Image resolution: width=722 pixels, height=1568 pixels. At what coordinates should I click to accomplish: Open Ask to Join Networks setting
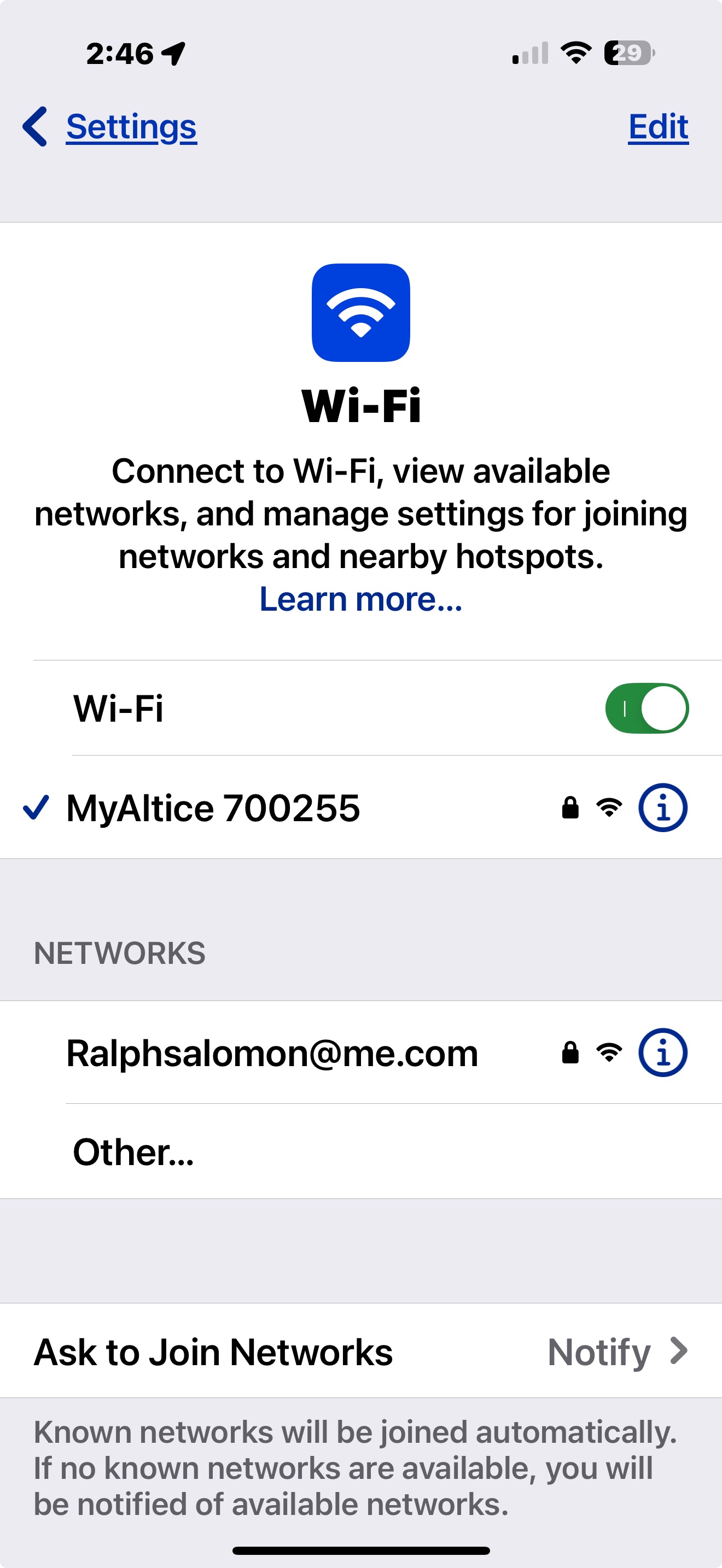coord(360,1351)
